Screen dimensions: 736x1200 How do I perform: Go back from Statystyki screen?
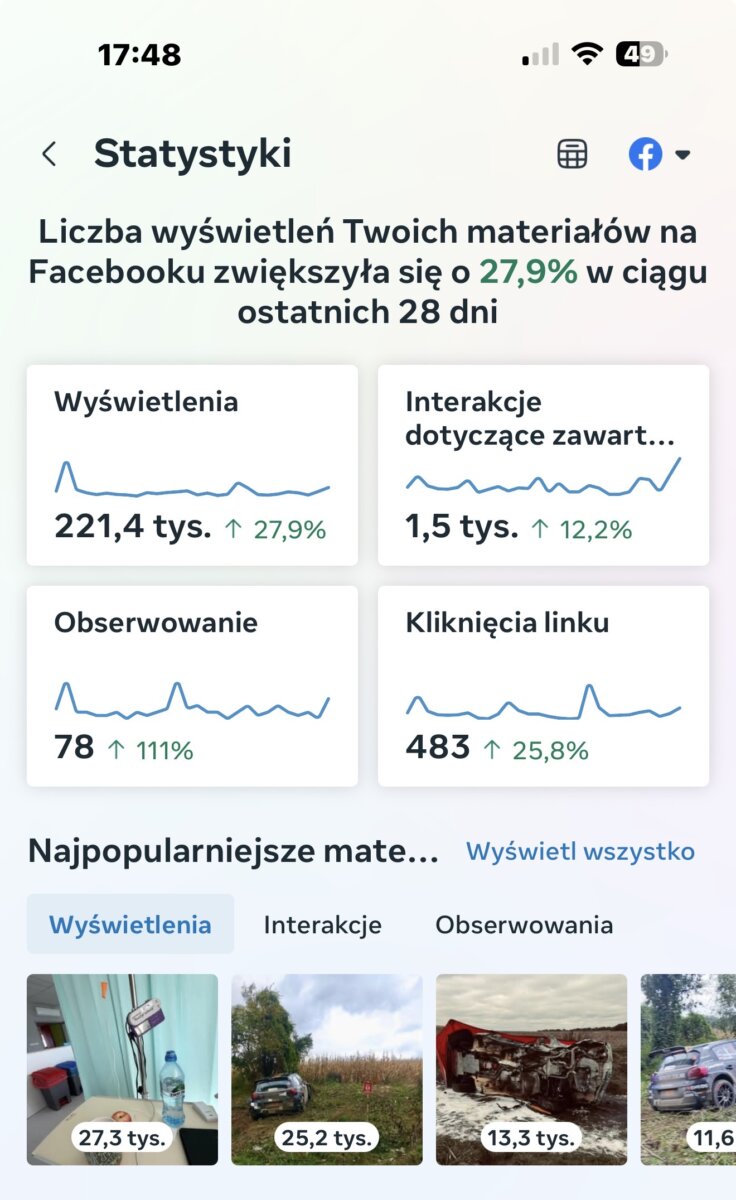point(49,154)
